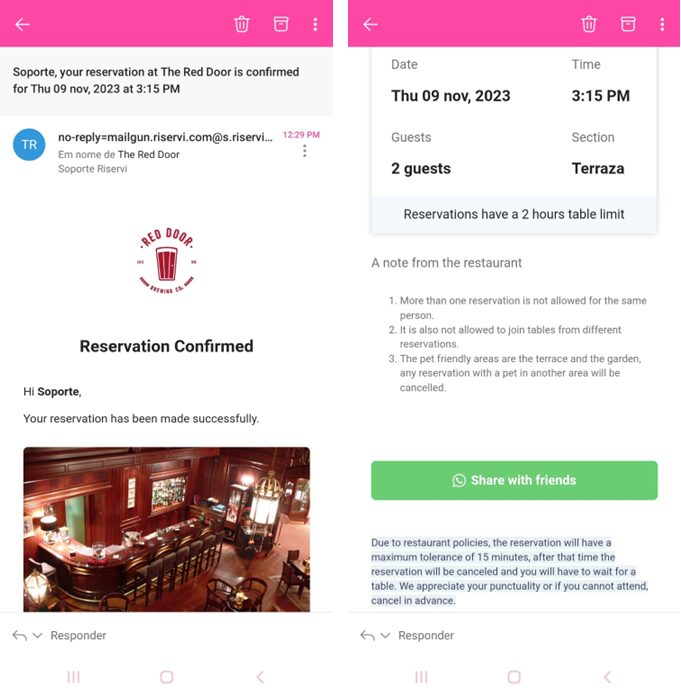Tap Responder below the restaurant policy note
This screenshot has width=681, height=696.
(425, 635)
